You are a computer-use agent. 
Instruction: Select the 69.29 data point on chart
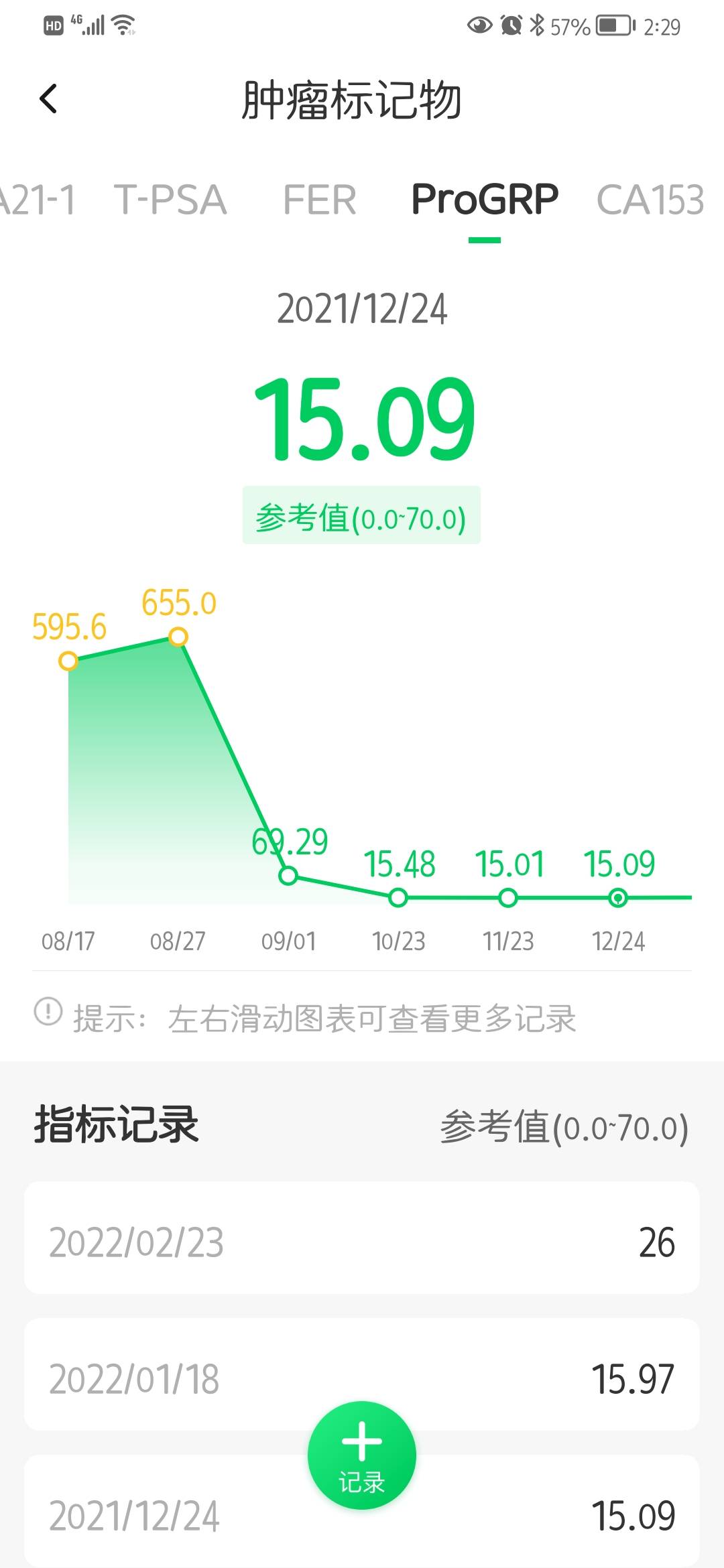[x=288, y=875]
